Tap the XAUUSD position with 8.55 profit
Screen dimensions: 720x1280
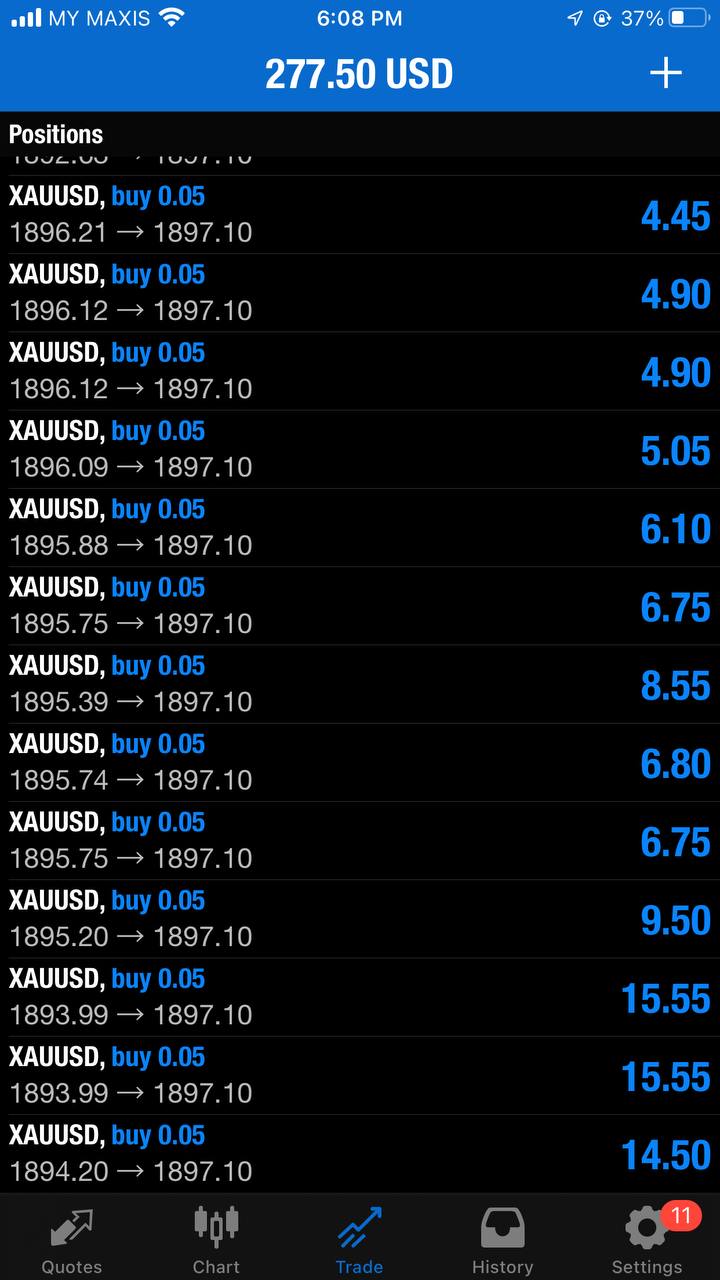pyautogui.click(x=360, y=684)
